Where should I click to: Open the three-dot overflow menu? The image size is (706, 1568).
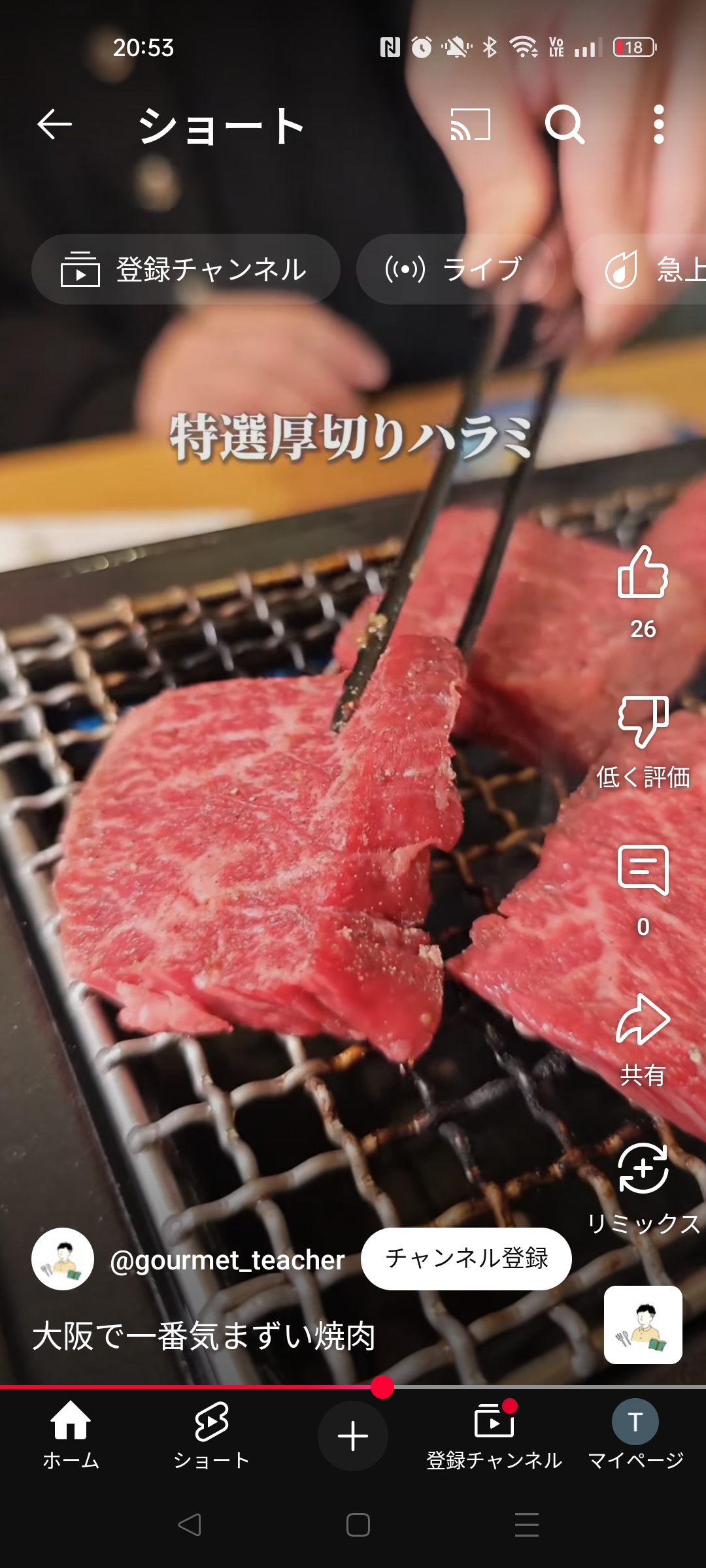(658, 124)
